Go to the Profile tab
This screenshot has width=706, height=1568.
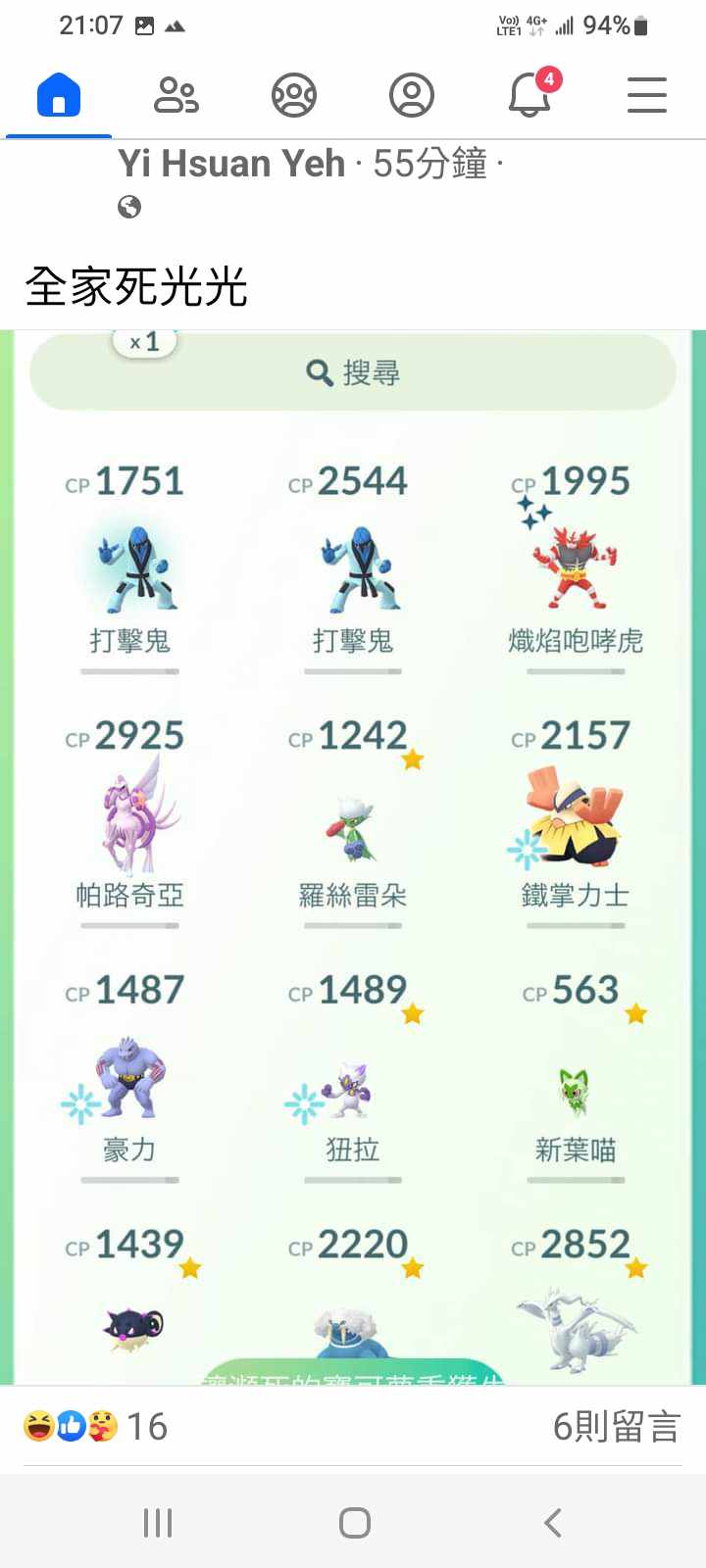(x=412, y=96)
